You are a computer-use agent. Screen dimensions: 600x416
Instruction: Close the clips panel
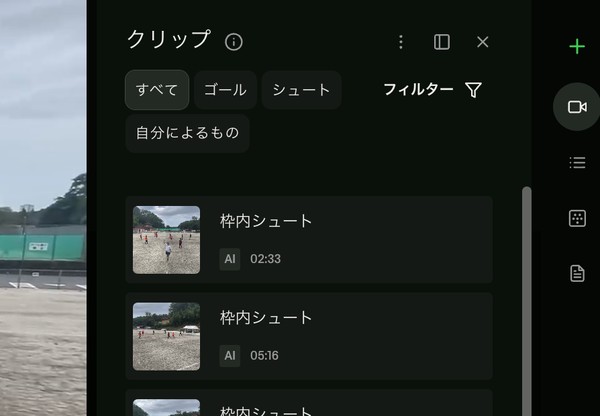pyautogui.click(x=483, y=42)
